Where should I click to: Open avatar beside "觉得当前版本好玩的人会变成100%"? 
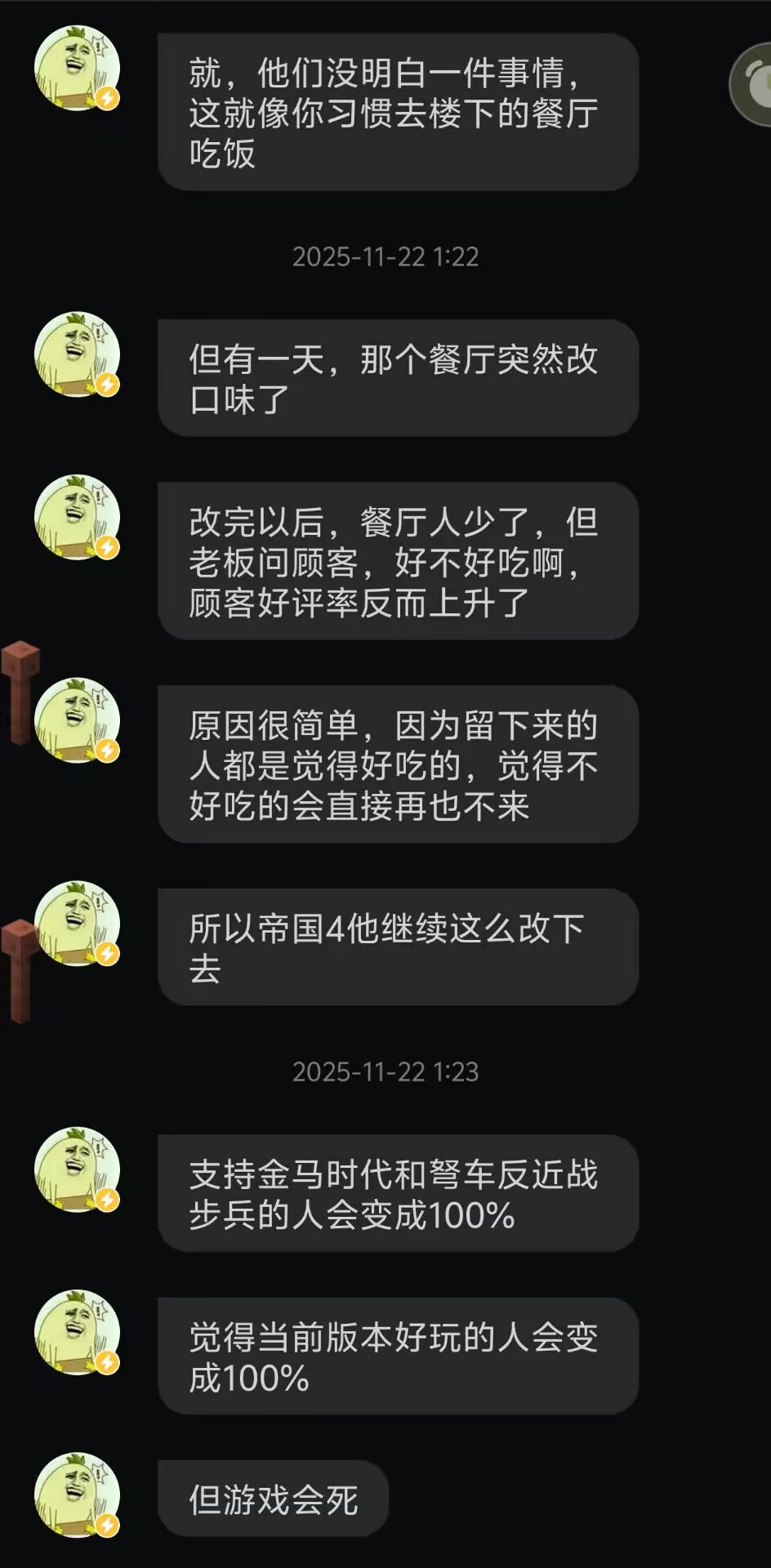pyautogui.click(x=77, y=1332)
